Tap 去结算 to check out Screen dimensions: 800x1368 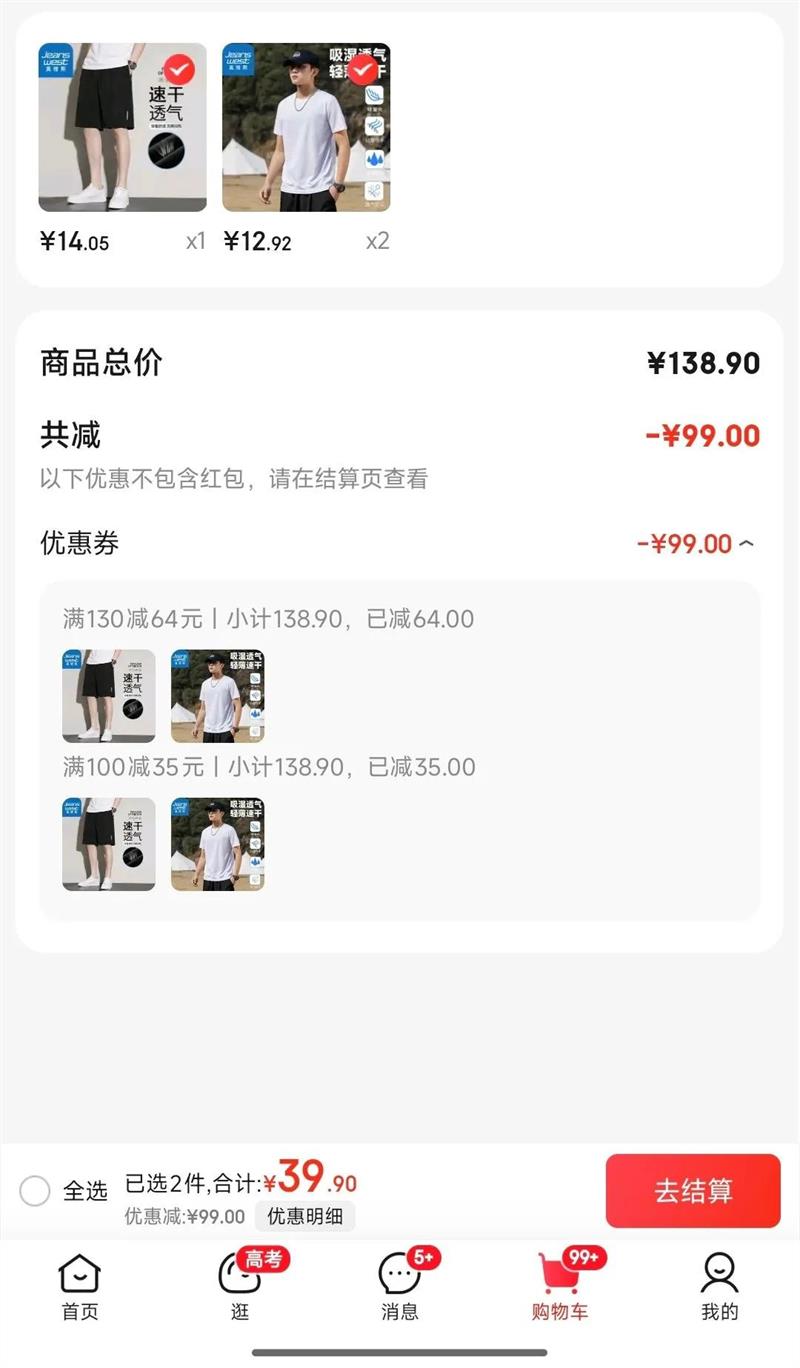point(693,1191)
